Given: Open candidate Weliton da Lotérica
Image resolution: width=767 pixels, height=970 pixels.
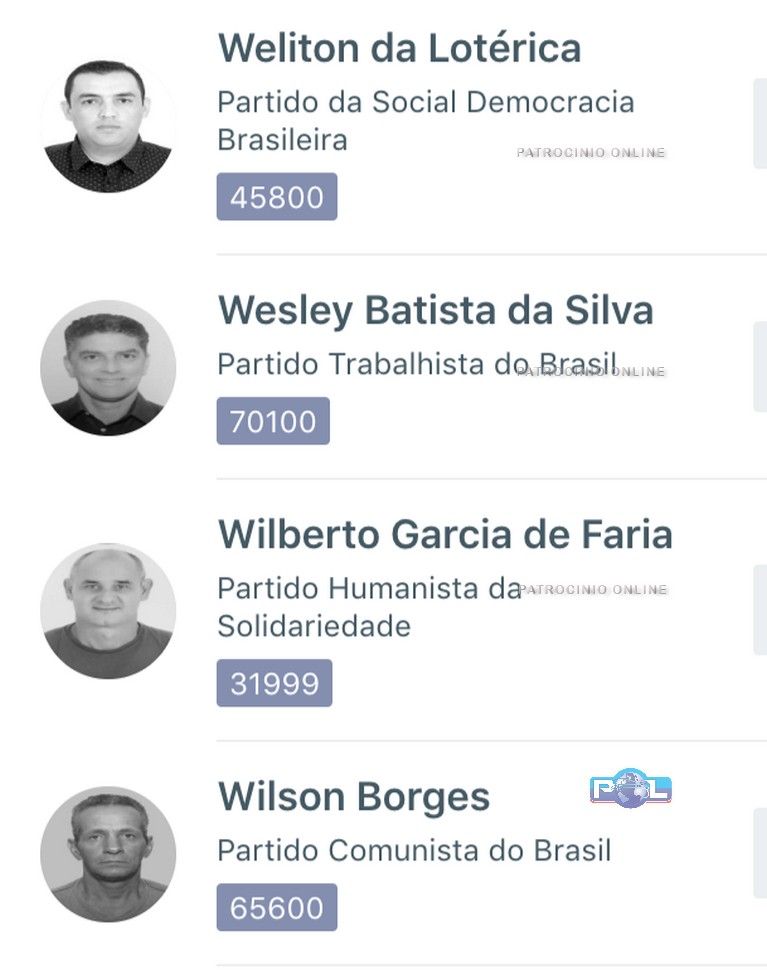Looking at the screenshot, I should pos(399,48).
